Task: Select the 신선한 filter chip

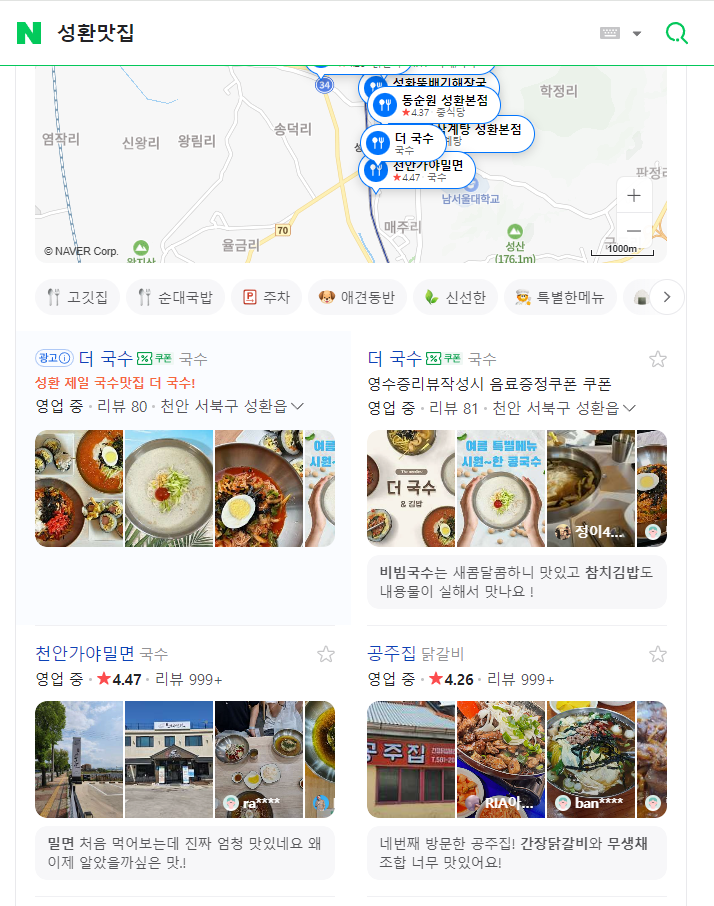Action: tap(455, 297)
